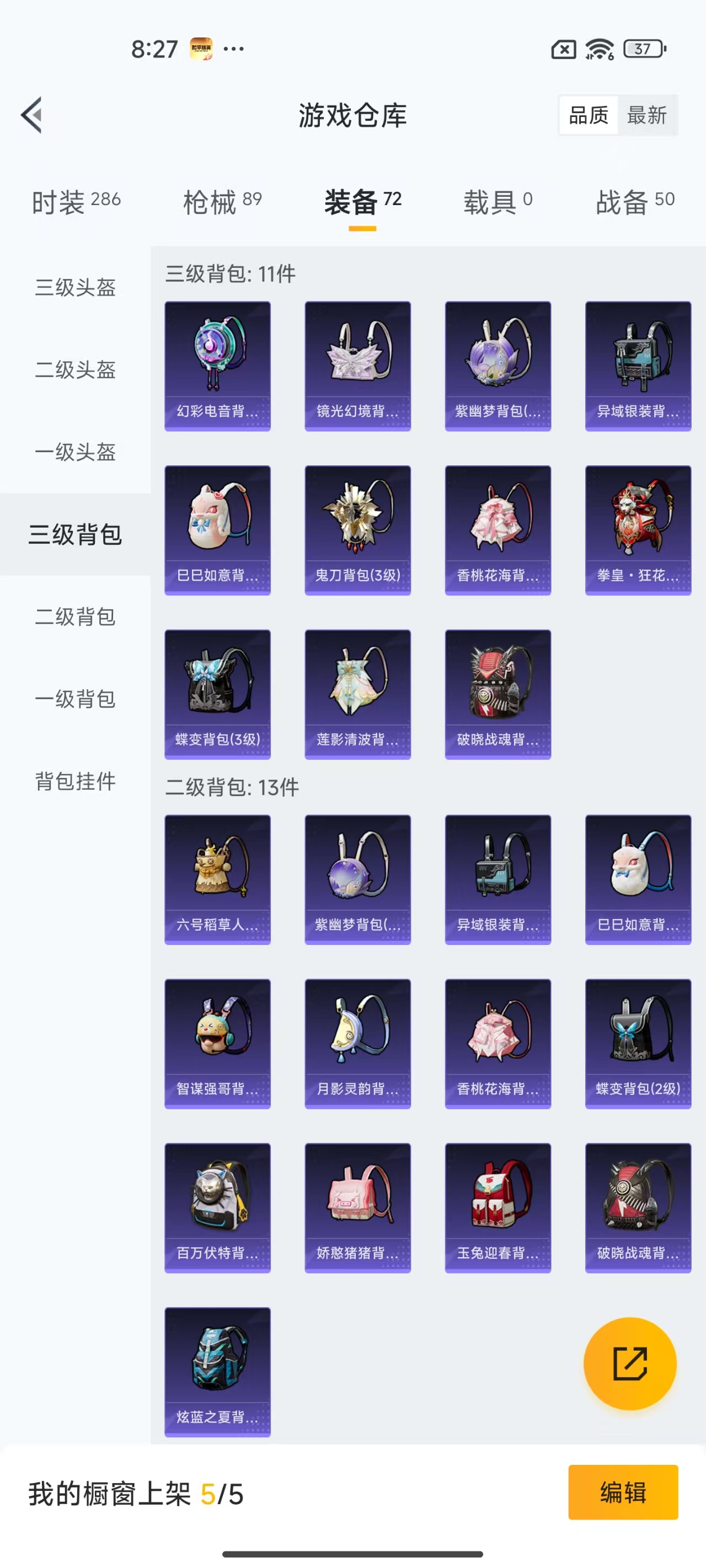Select 三级头盔 in the side menu
The width and height of the screenshot is (706, 1568).
coord(75,287)
